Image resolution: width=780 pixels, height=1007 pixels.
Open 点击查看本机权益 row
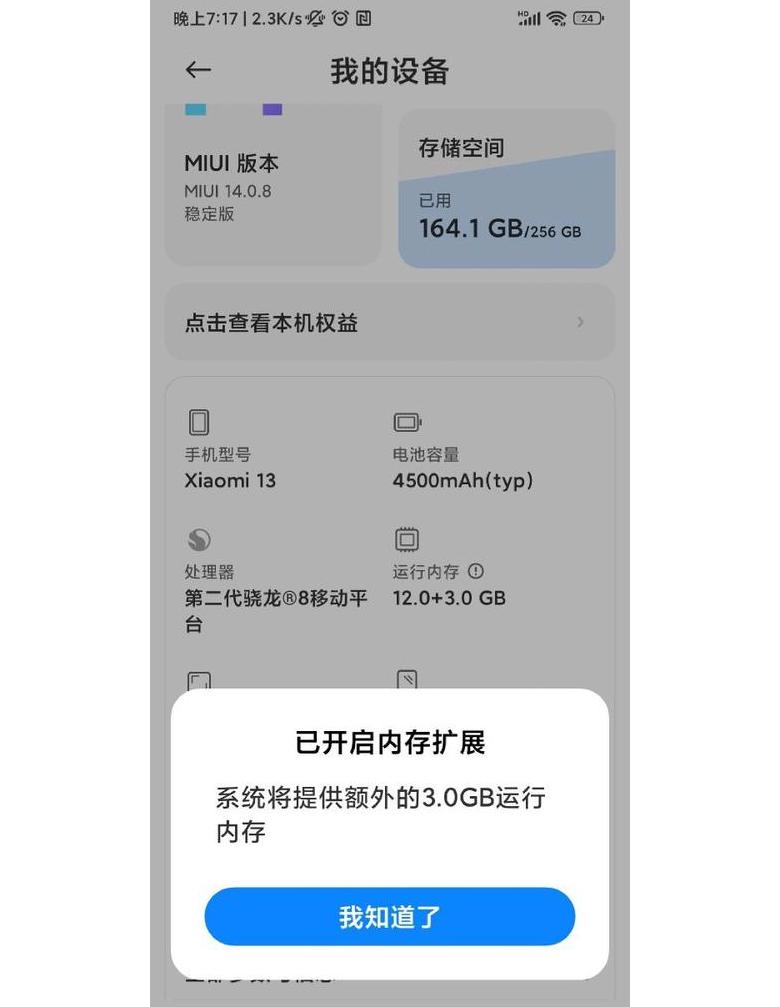coord(389,322)
